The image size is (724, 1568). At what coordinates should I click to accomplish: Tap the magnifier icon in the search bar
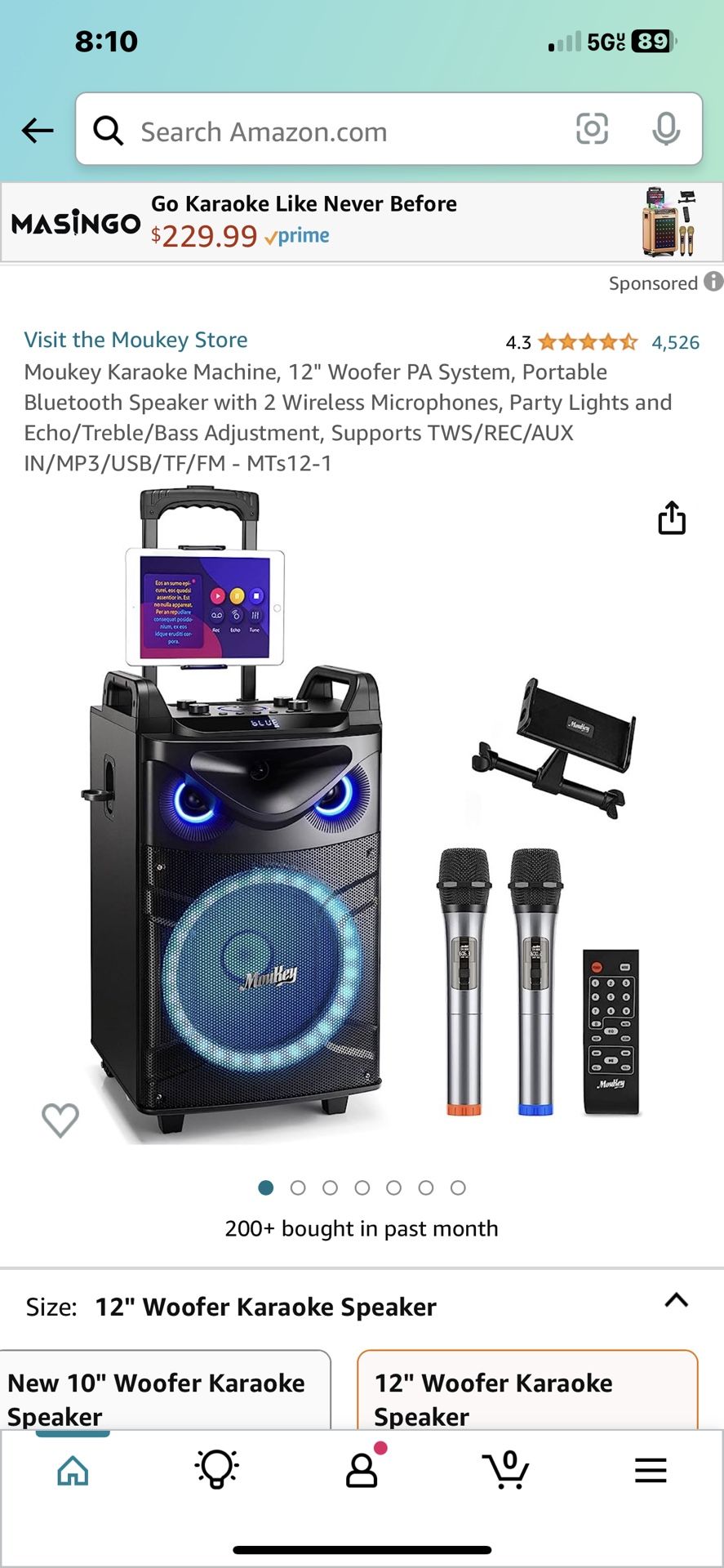109,130
